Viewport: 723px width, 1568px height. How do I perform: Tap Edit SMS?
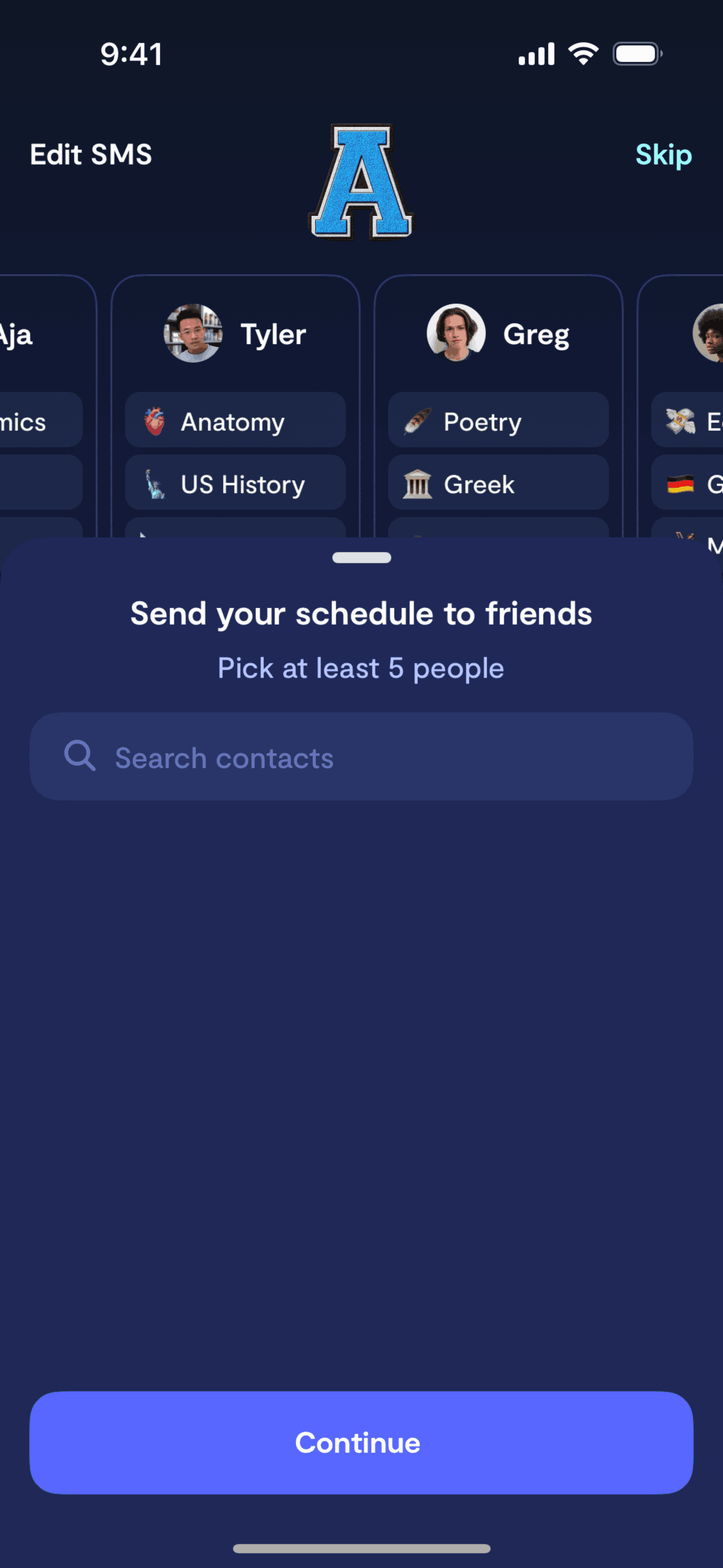point(91,155)
